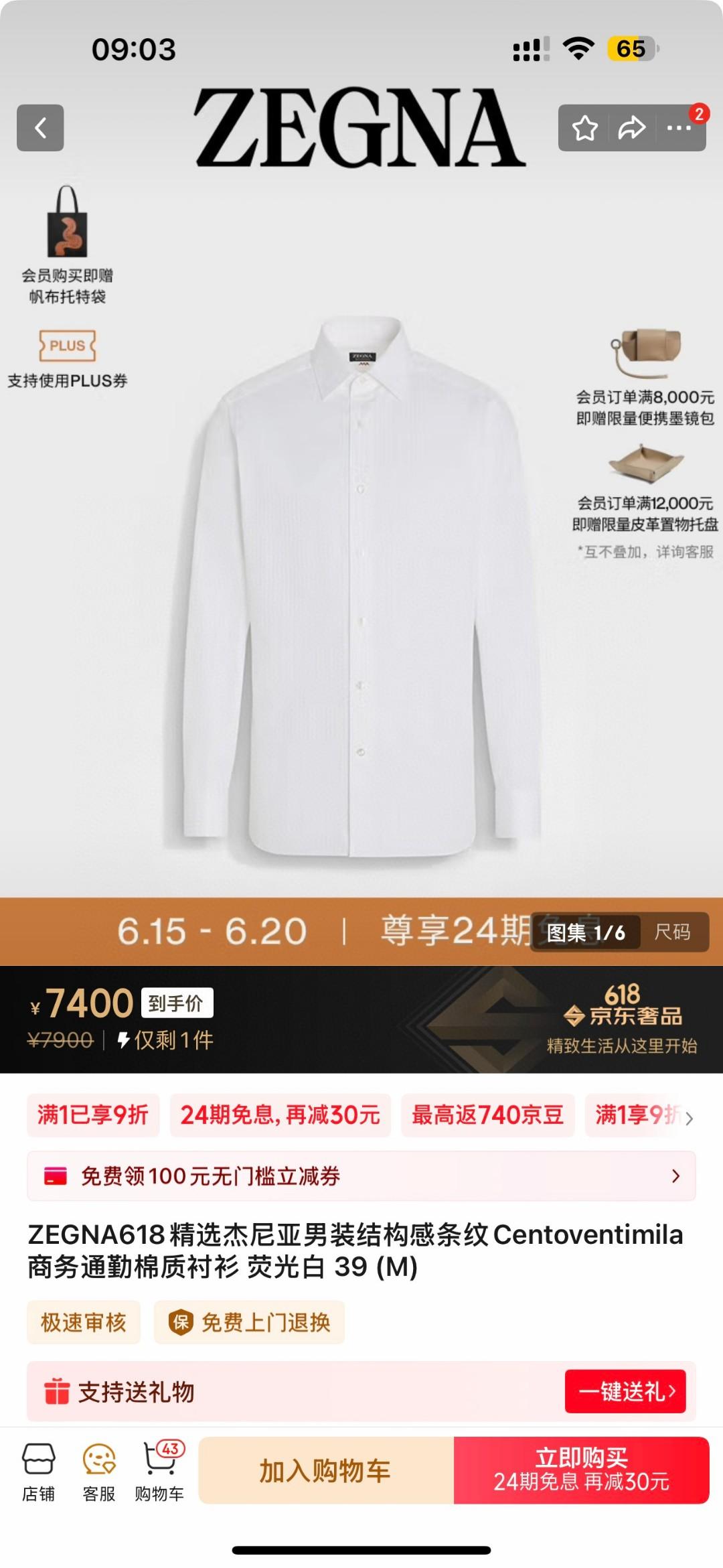Tap the 24期免息,再减30元 promo chip
Viewport: 723px width, 1568px height.
(280, 1115)
